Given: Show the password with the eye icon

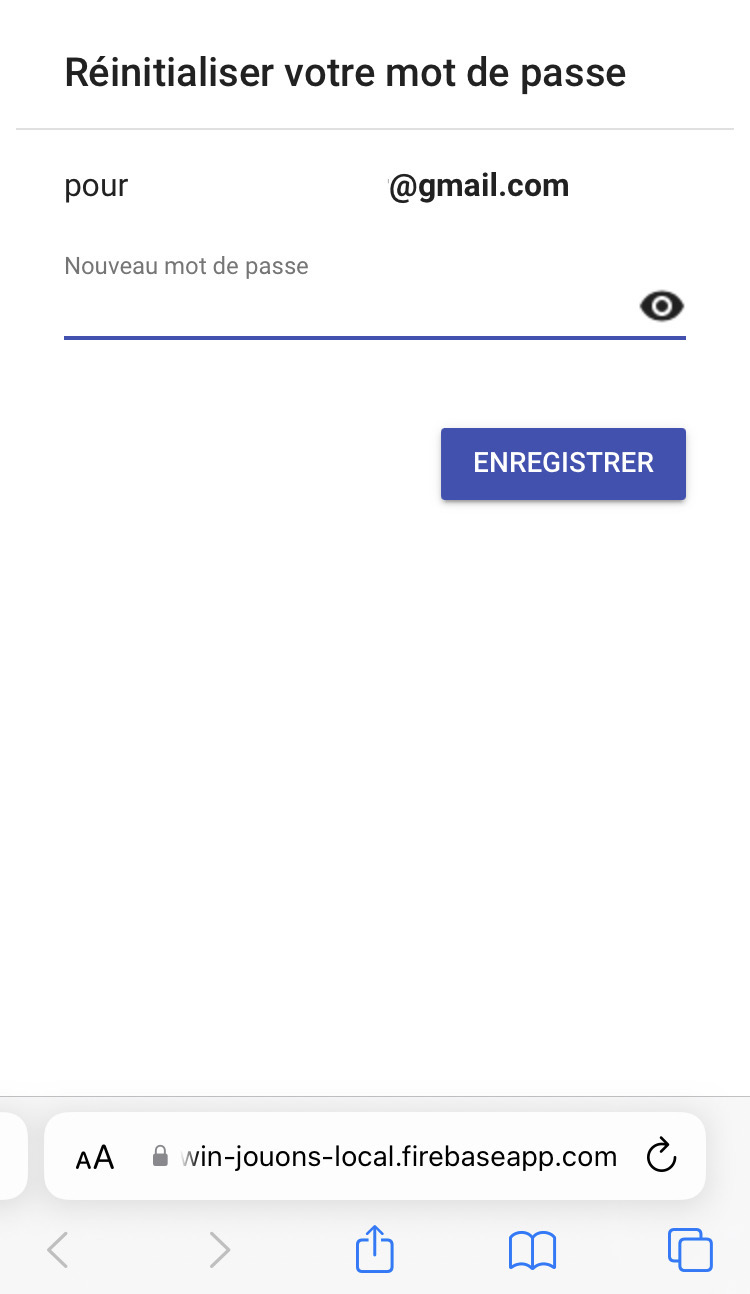Looking at the screenshot, I should click(x=661, y=306).
